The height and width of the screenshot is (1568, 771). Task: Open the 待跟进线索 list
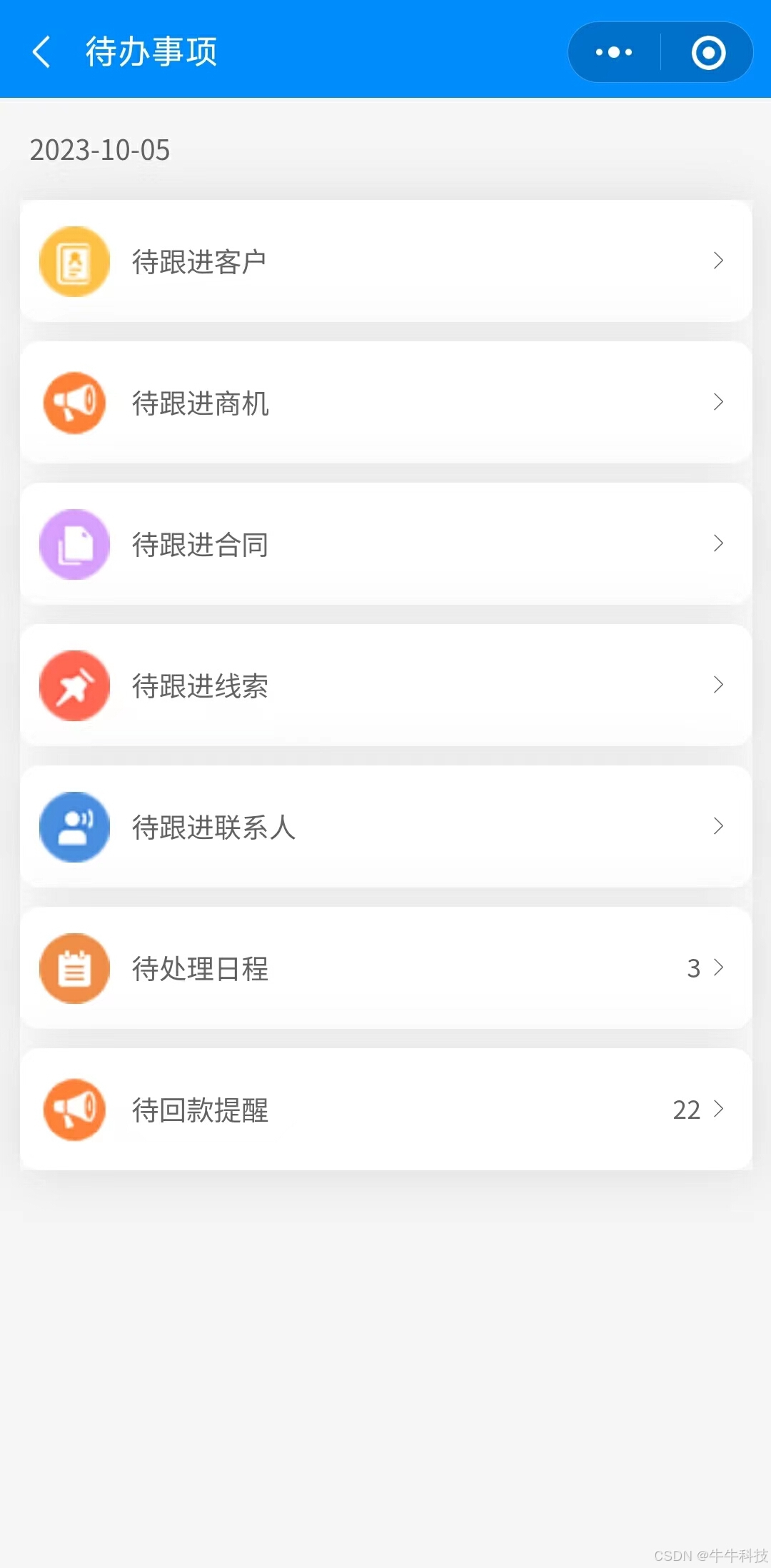tap(385, 685)
